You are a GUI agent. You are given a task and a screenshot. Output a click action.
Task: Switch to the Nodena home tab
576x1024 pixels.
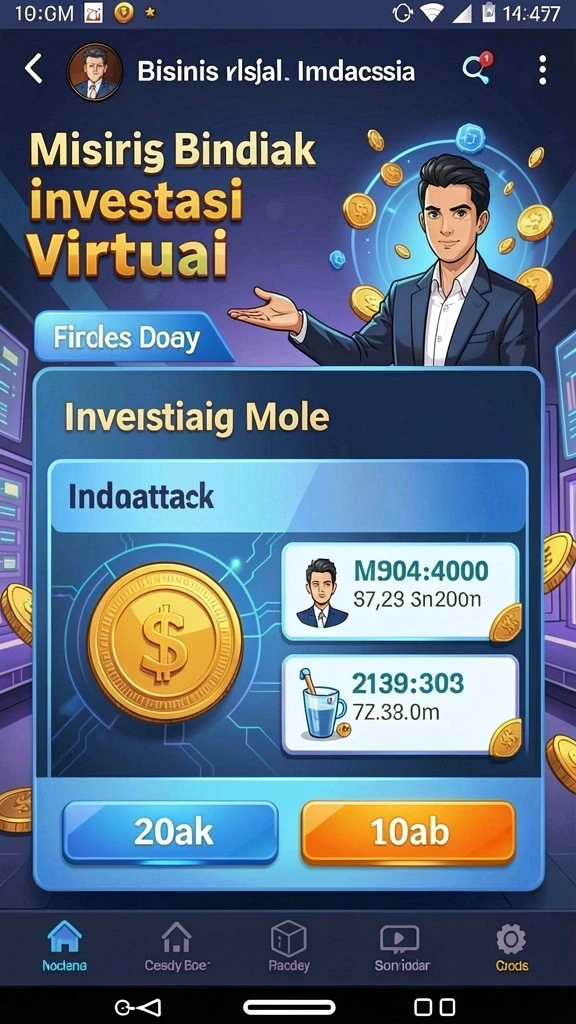pyautogui.click(x=65, y=946)
